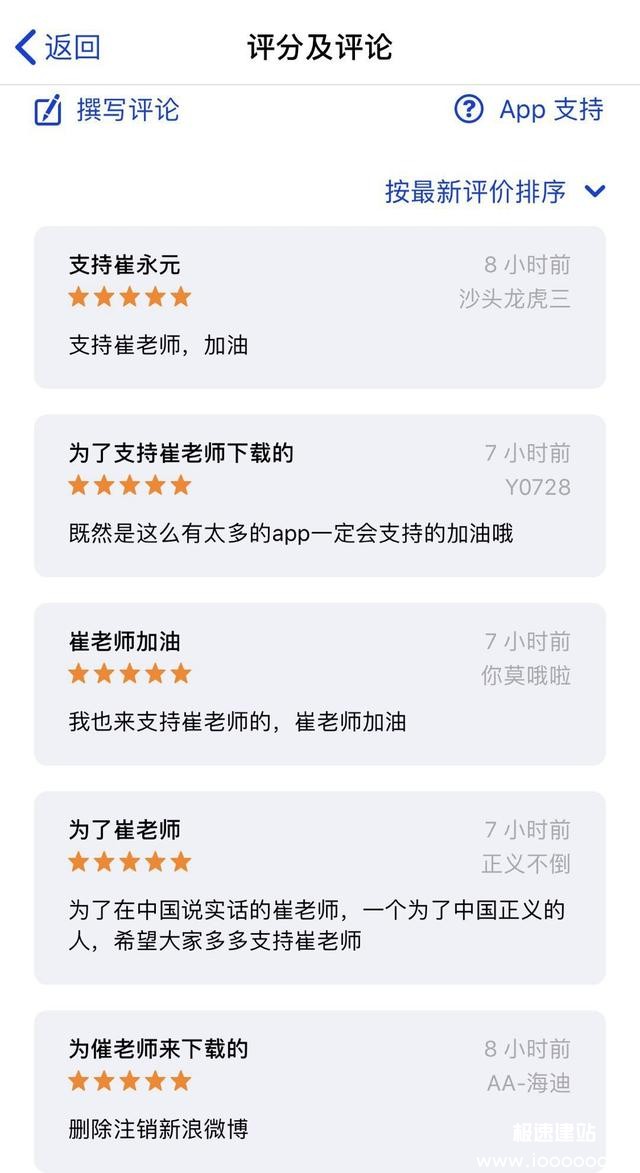Open the review titled 支持崔永元
This screenshot has width=640, height=1173.
[320, 307]
